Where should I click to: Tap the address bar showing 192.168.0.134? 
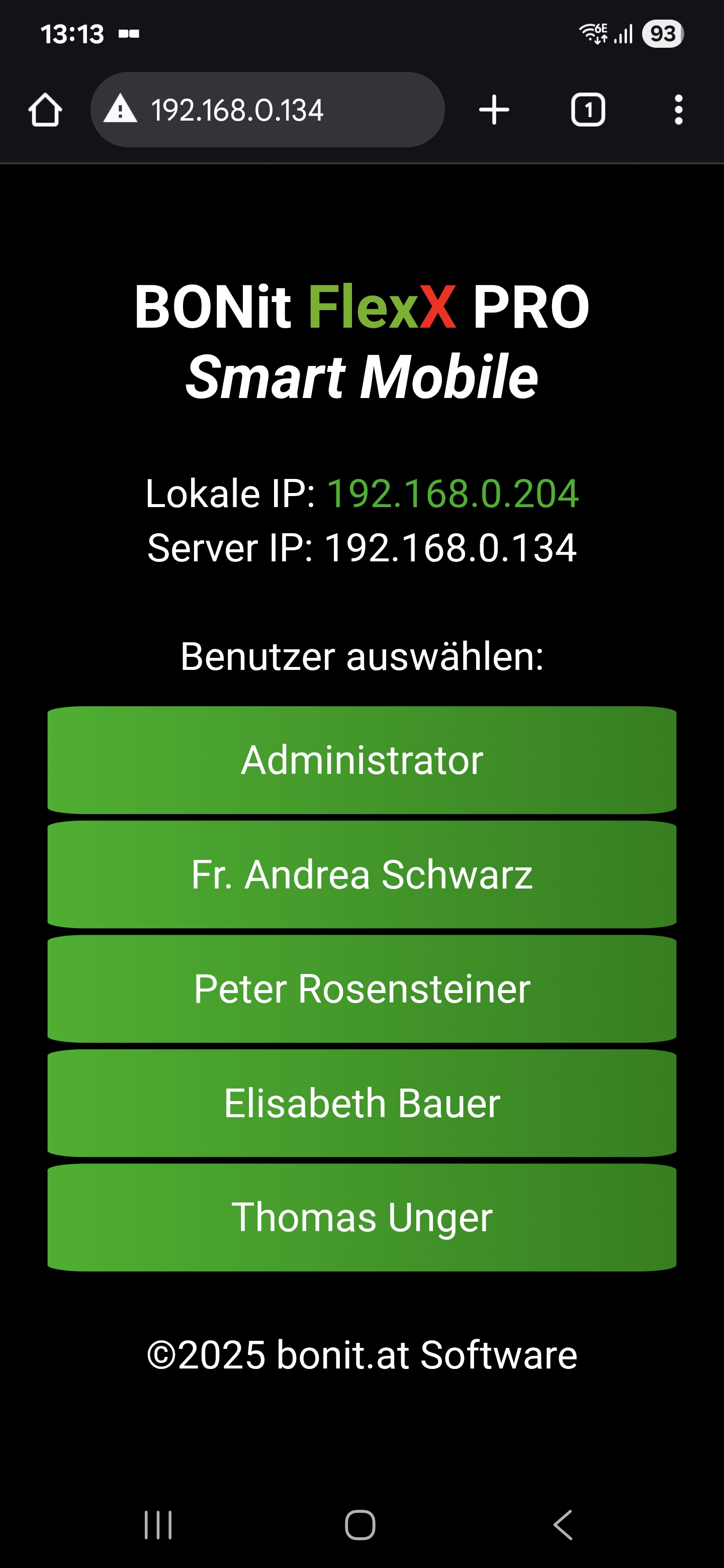[267, 110]
